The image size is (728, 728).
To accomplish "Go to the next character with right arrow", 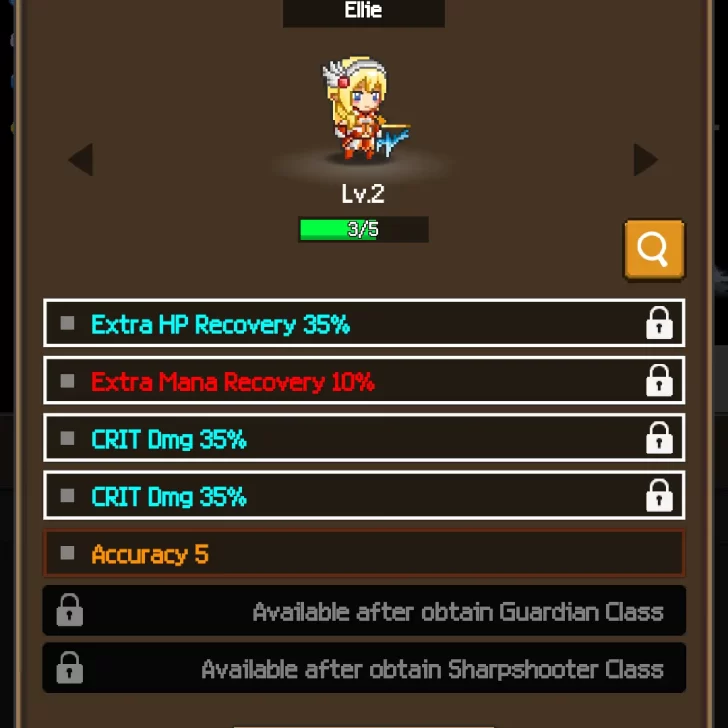I will 645,160.
